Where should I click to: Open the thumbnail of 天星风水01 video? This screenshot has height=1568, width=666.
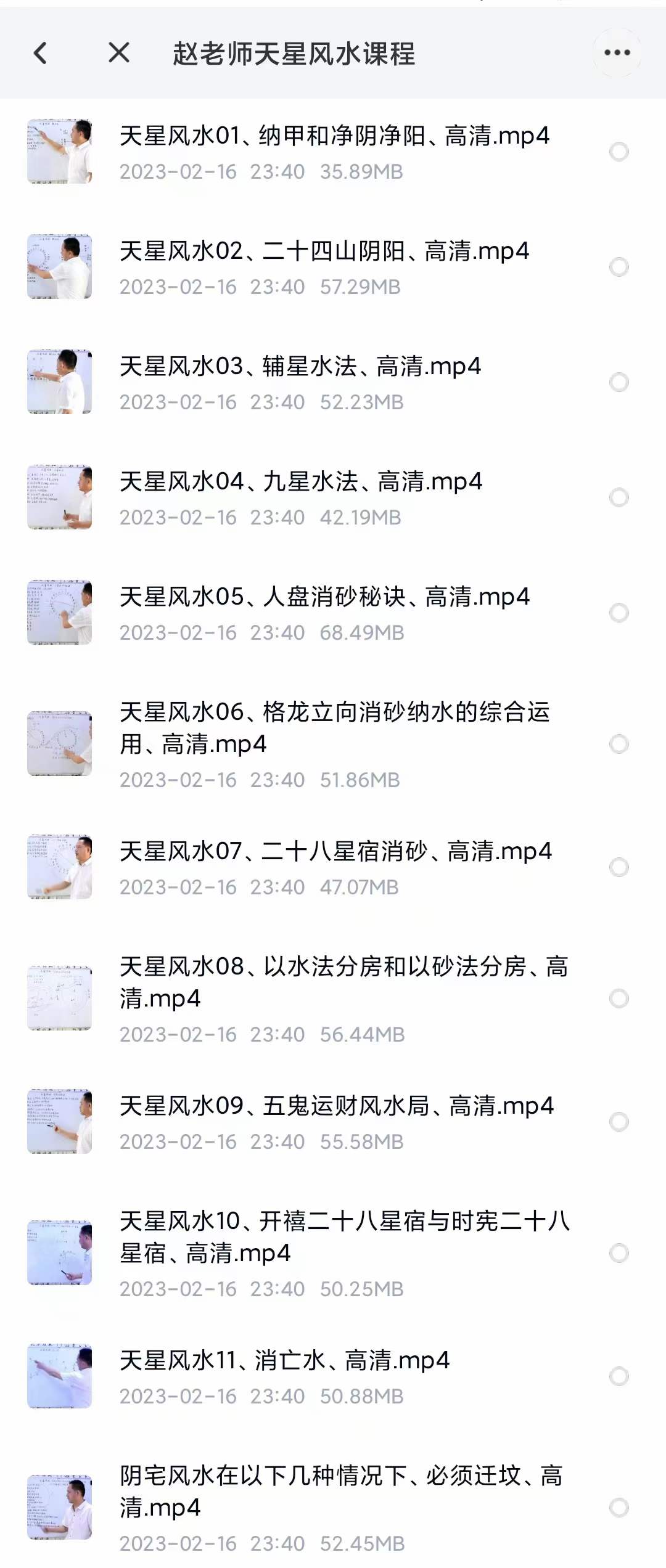pyautogui.click(x=60, y=150)
